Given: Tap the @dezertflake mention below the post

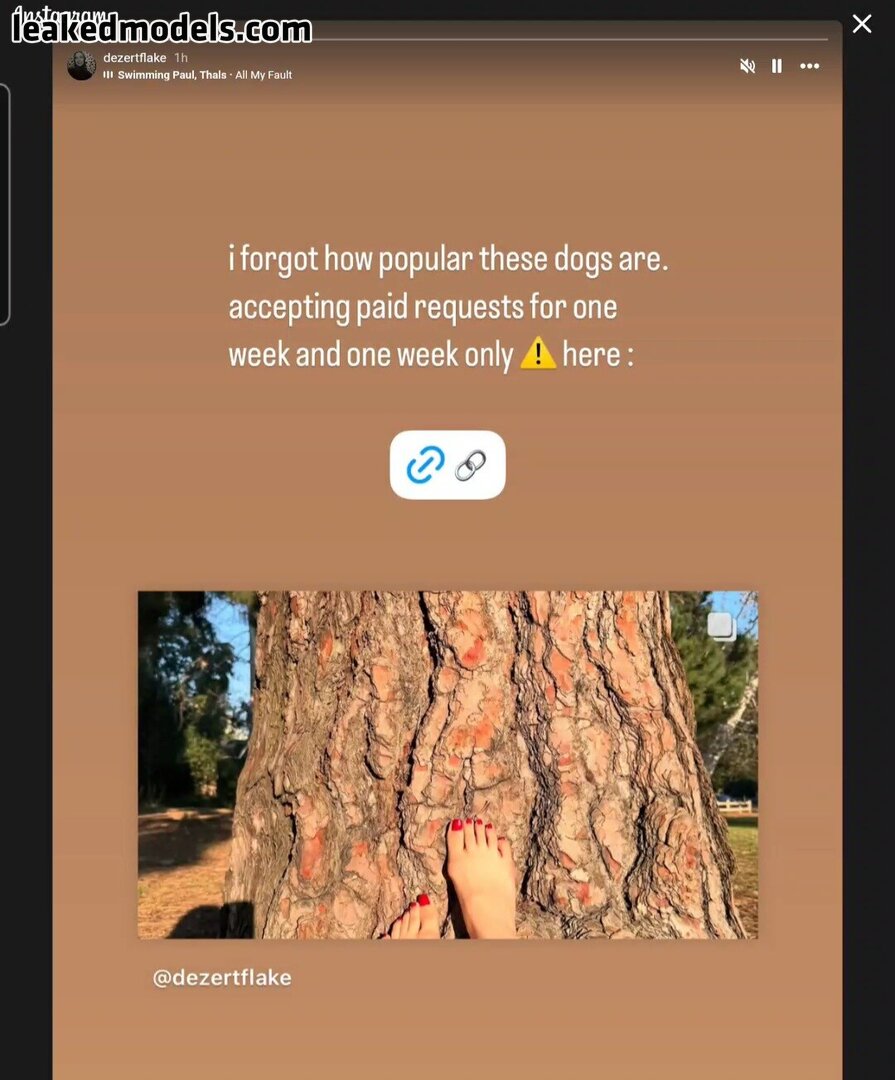Looking at the screenshot, I should click(x=222, y=977).
